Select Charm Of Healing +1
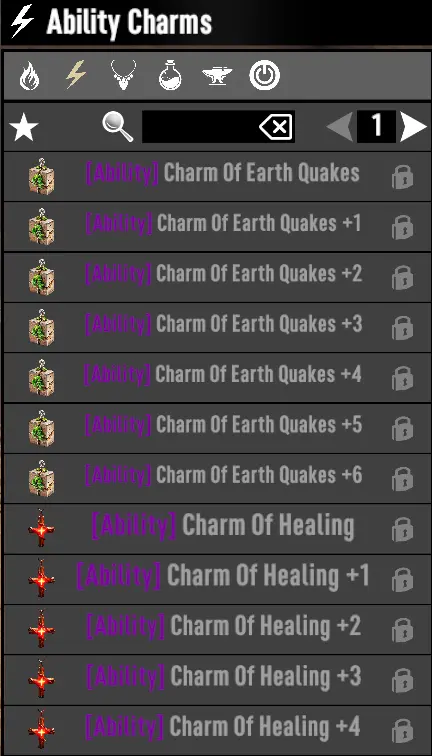 (216, 580)
